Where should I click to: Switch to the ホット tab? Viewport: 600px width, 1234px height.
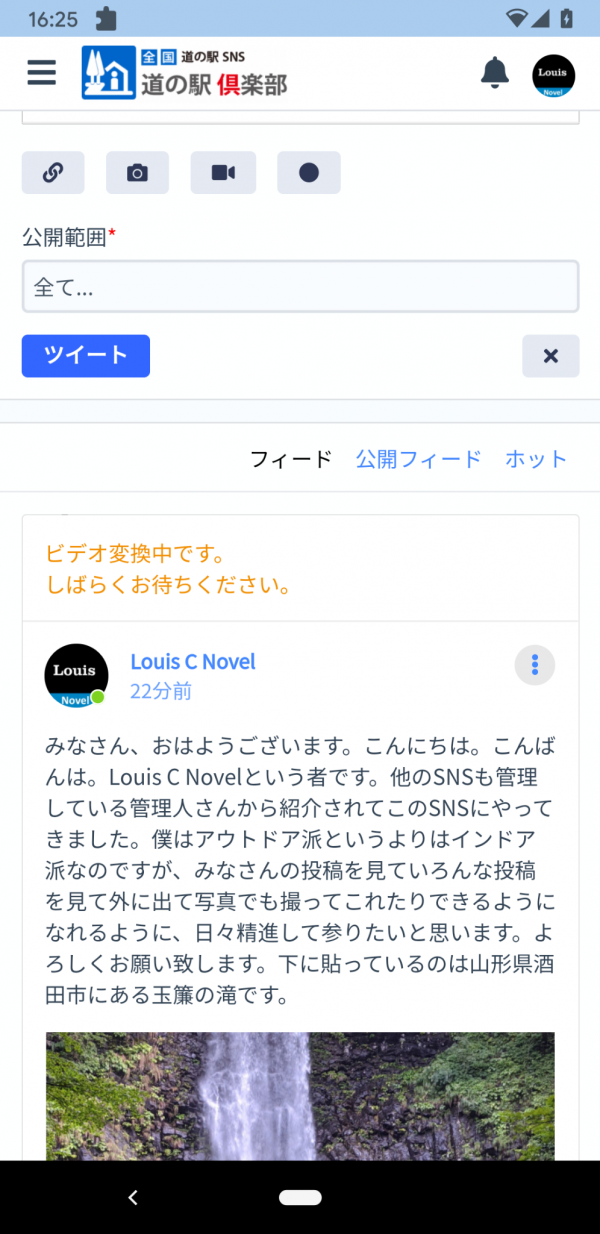coord(536,459)
